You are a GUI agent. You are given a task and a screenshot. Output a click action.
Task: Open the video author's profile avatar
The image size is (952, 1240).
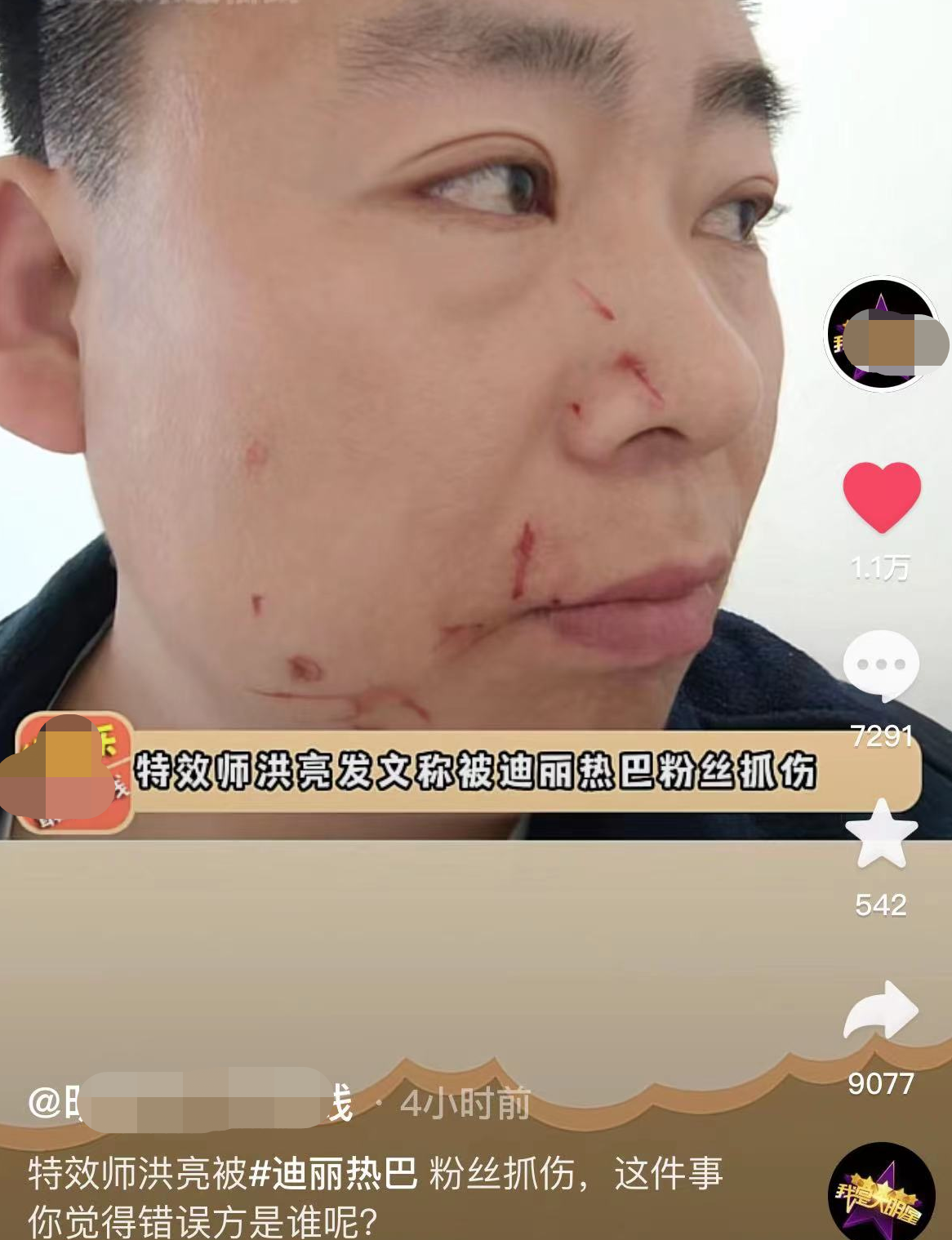[x=880, y=336]
